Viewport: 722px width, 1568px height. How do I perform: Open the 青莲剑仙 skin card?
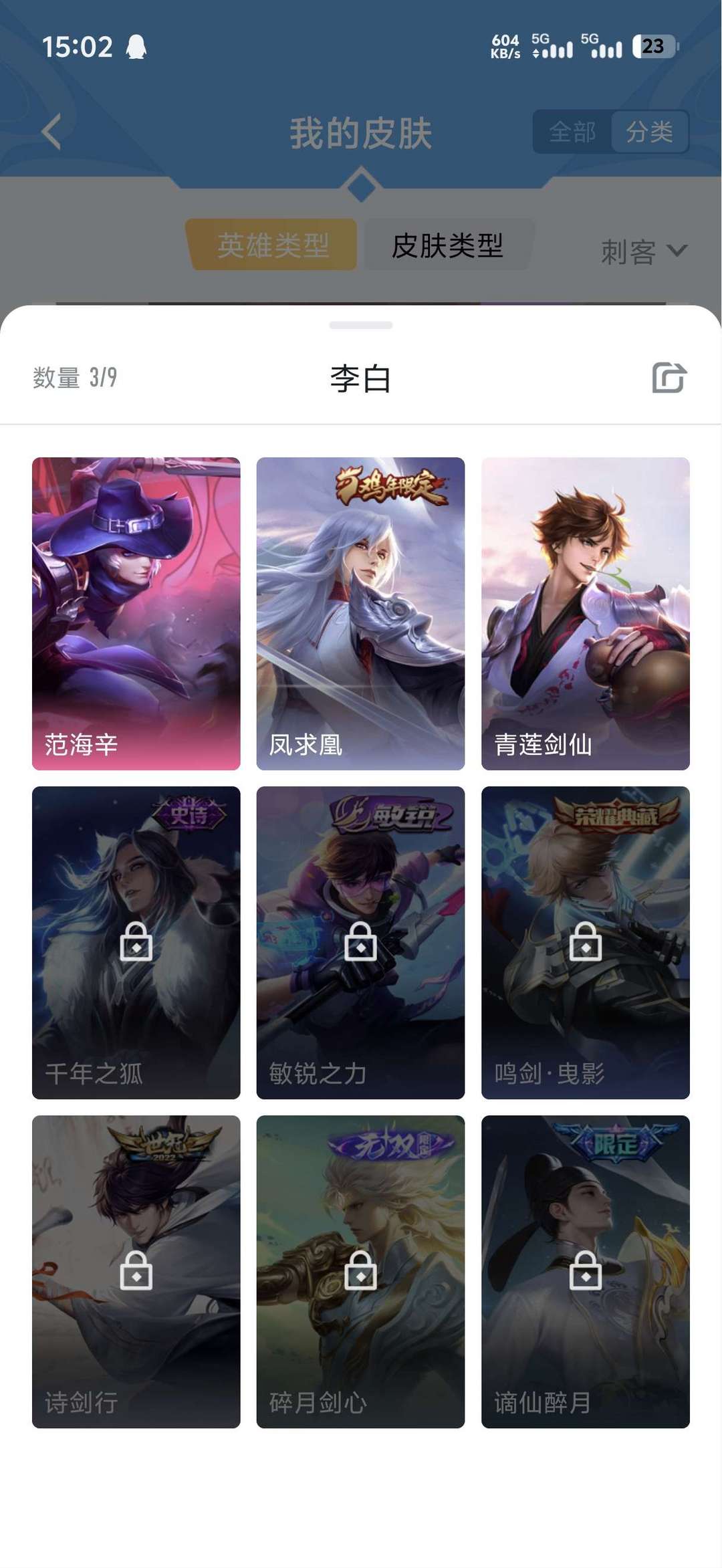click(x=585, y=613)
